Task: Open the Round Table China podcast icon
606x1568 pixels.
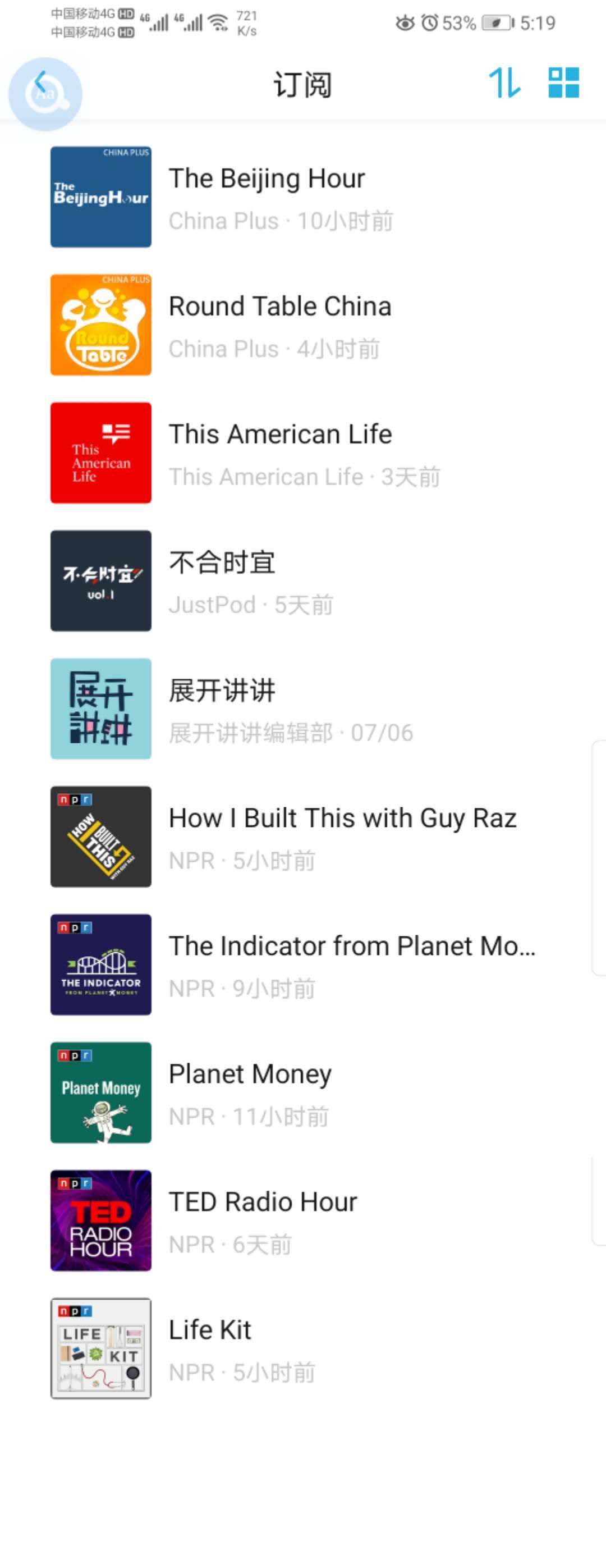Action: [x=100, y=325]
